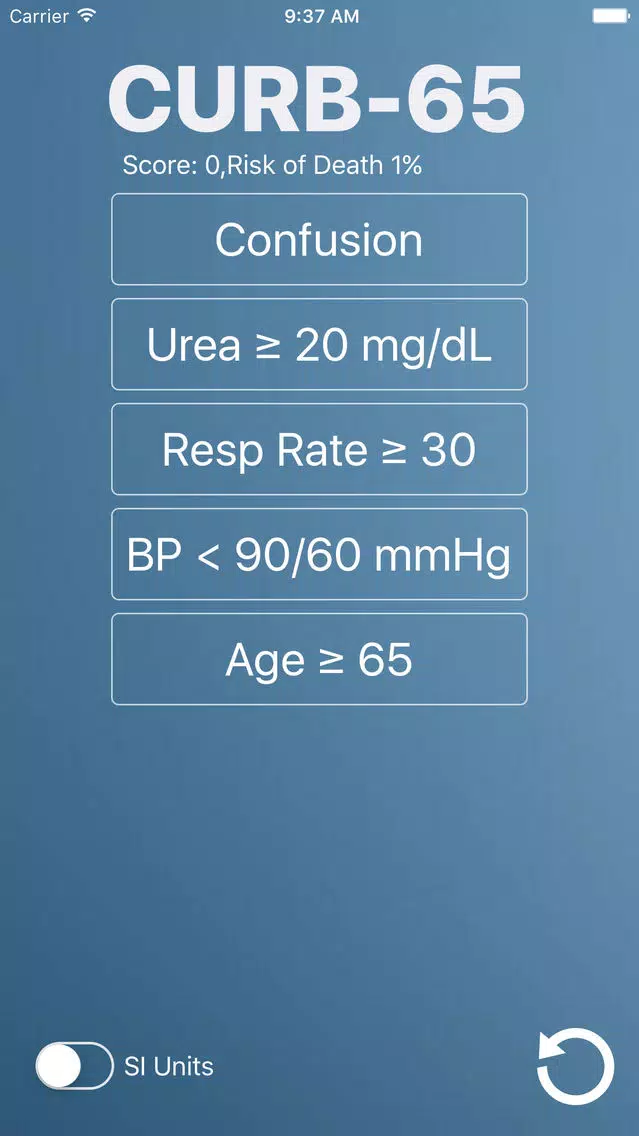Reset the score with the circular arrow
Viewport: 639px width, 1136px height.
pos(575,1066)
